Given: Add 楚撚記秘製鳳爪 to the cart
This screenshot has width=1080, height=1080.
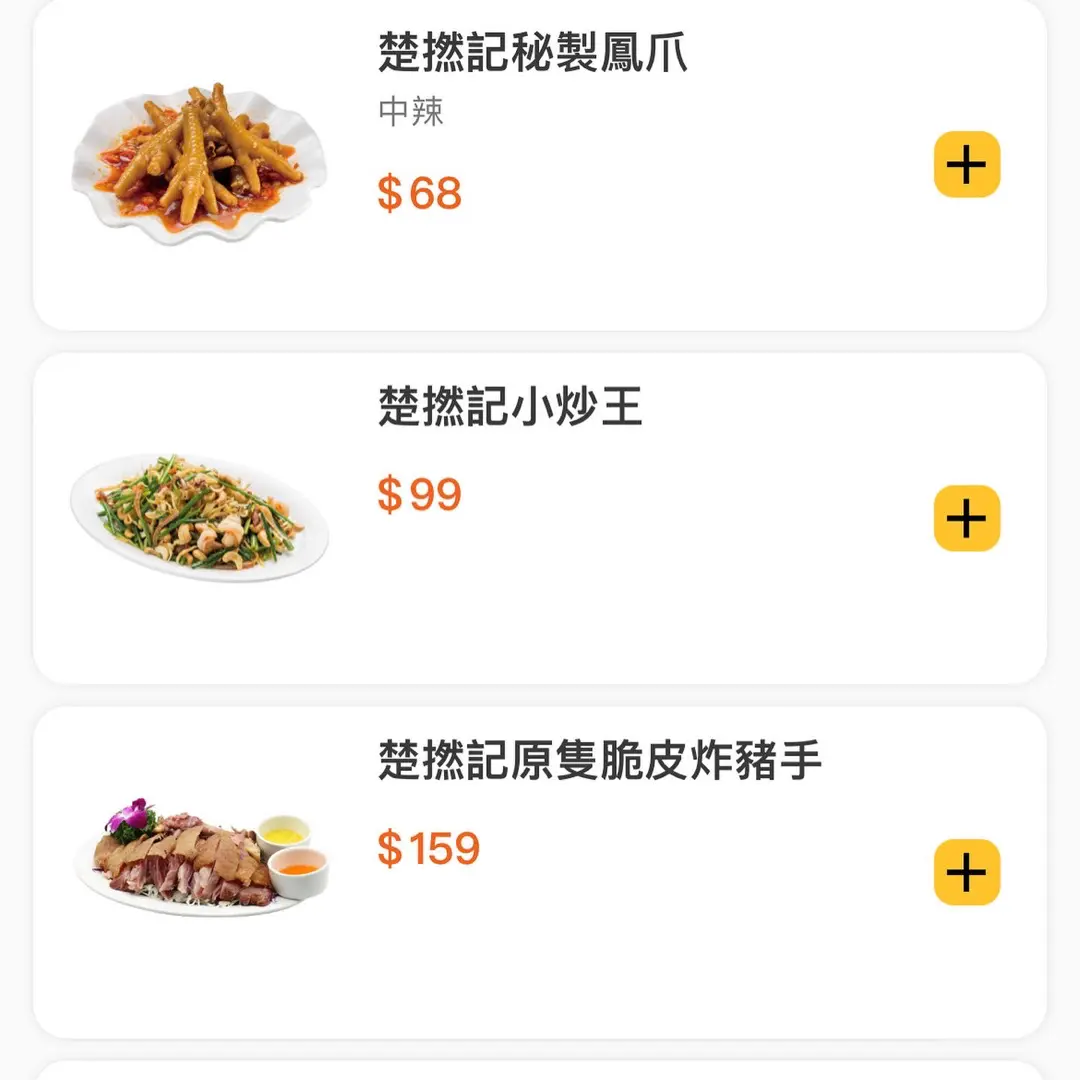Looking at the screenshot, I should click(x=967, y=165).
